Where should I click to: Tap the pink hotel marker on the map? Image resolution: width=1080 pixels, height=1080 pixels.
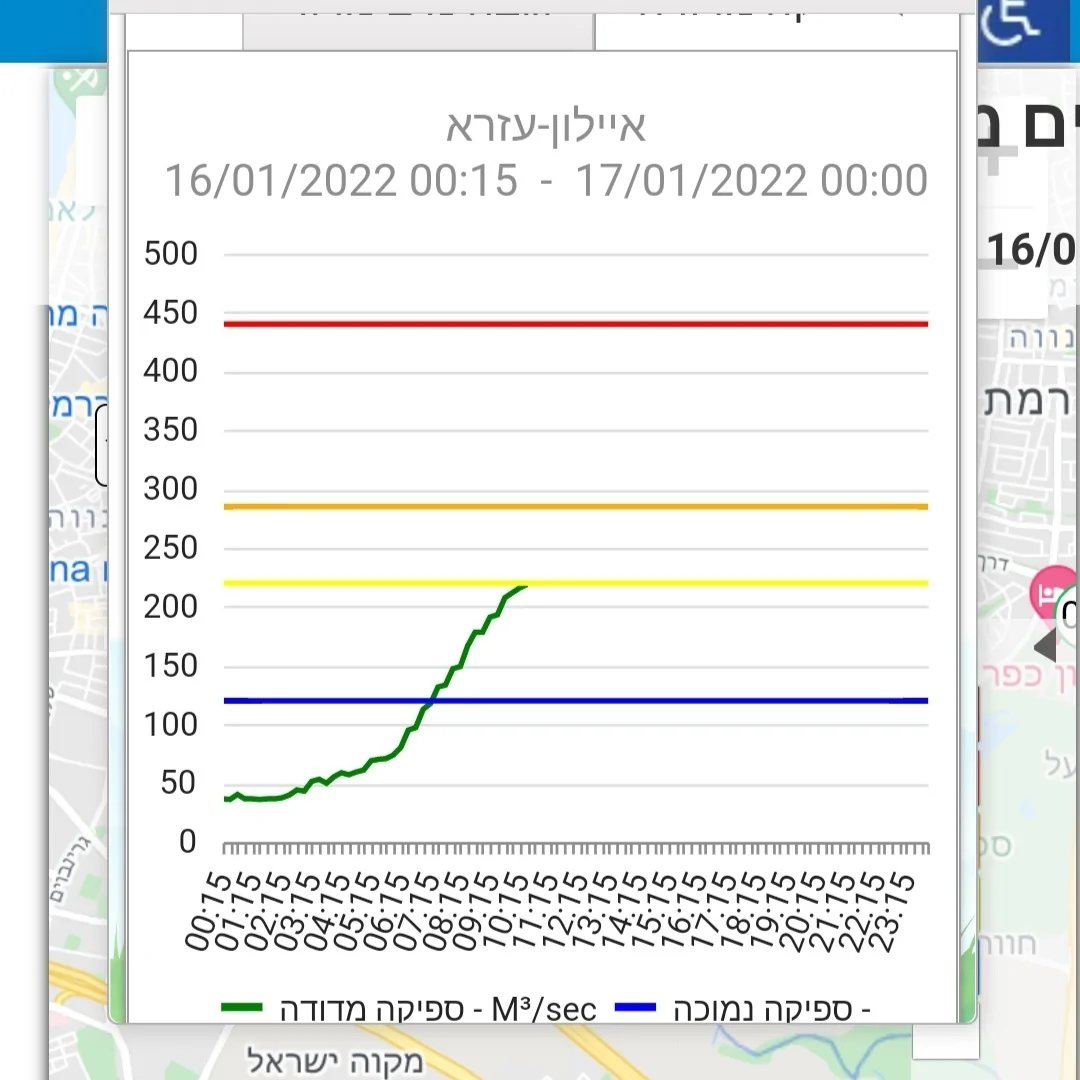(x=1051, y=590)
